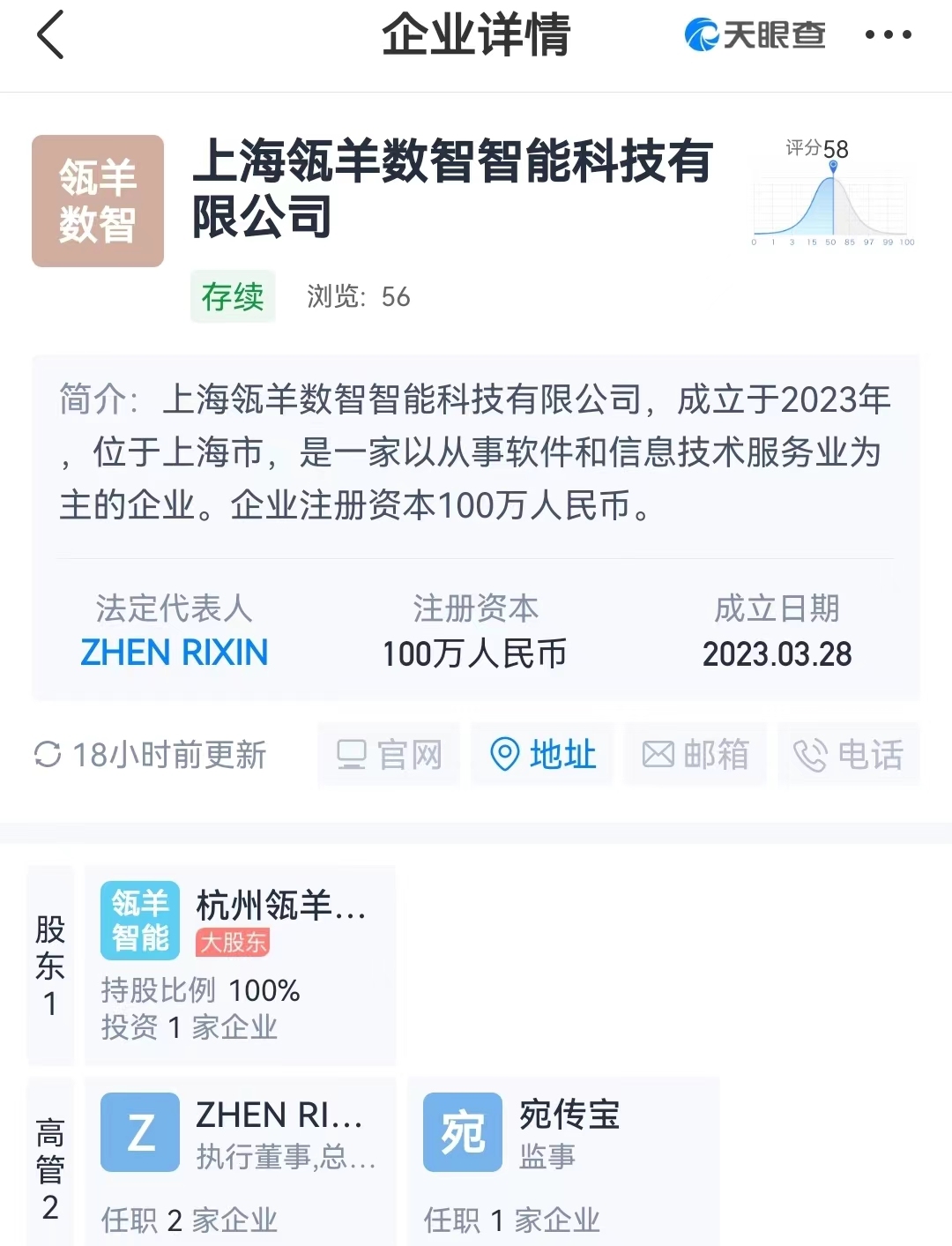Tap the 官网 website button

pyautogui.click(x=389, y=755)
